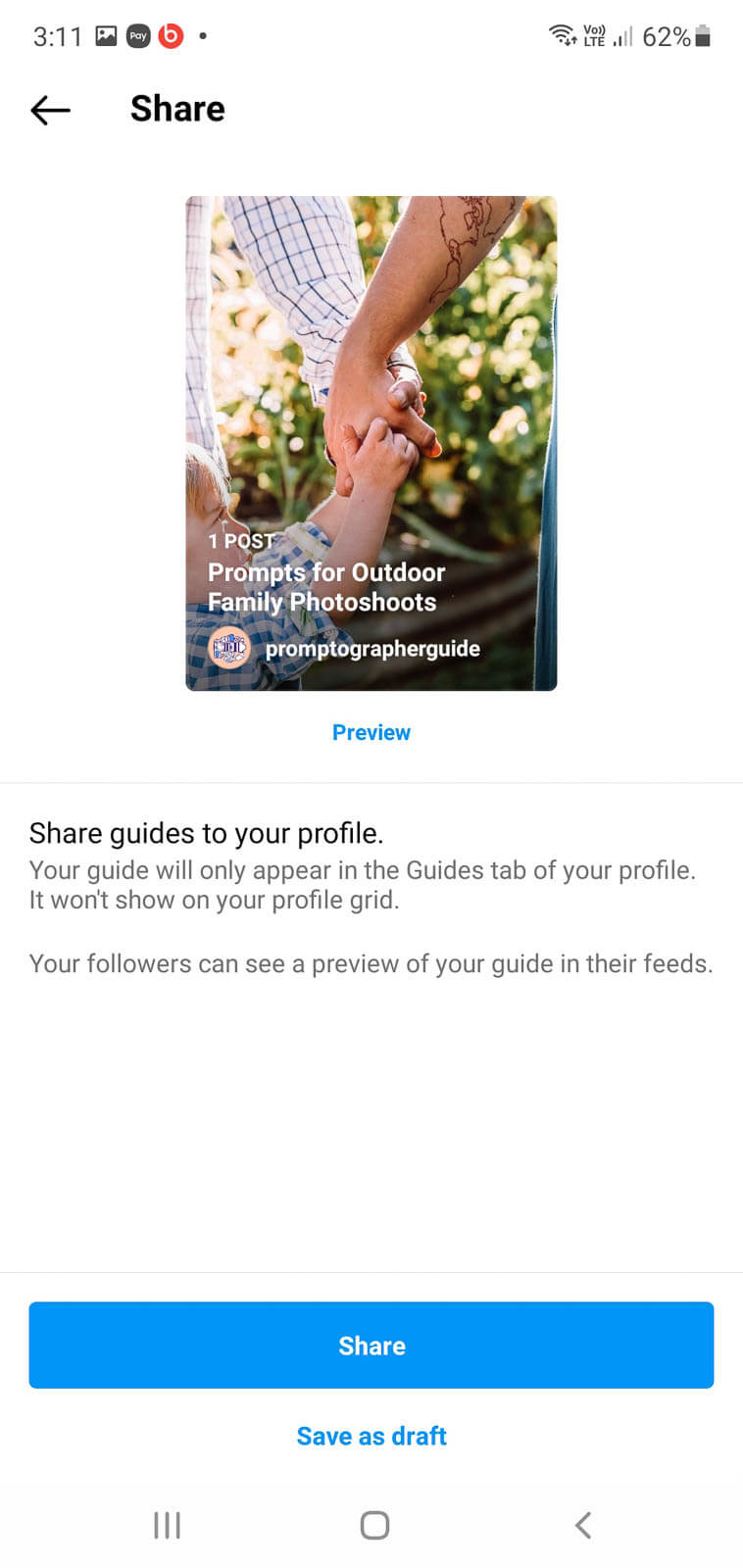Open the guide cover thumbnail

pos(371,443)
